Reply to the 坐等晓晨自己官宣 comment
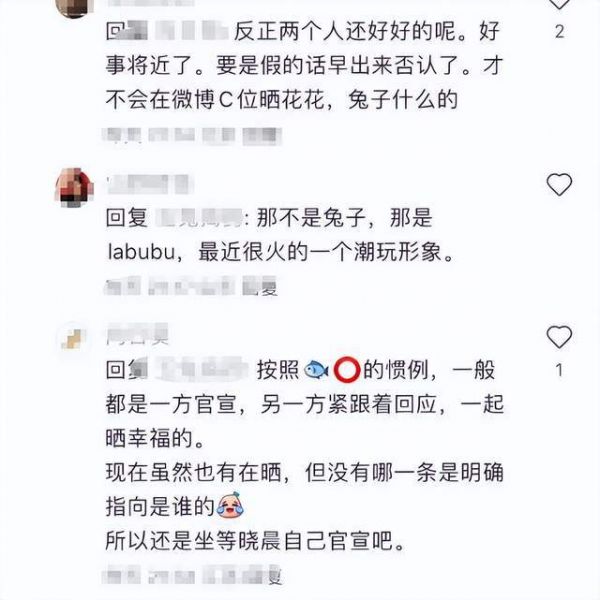Viewport: 600px width, 600px height. [x=271, y=577]
